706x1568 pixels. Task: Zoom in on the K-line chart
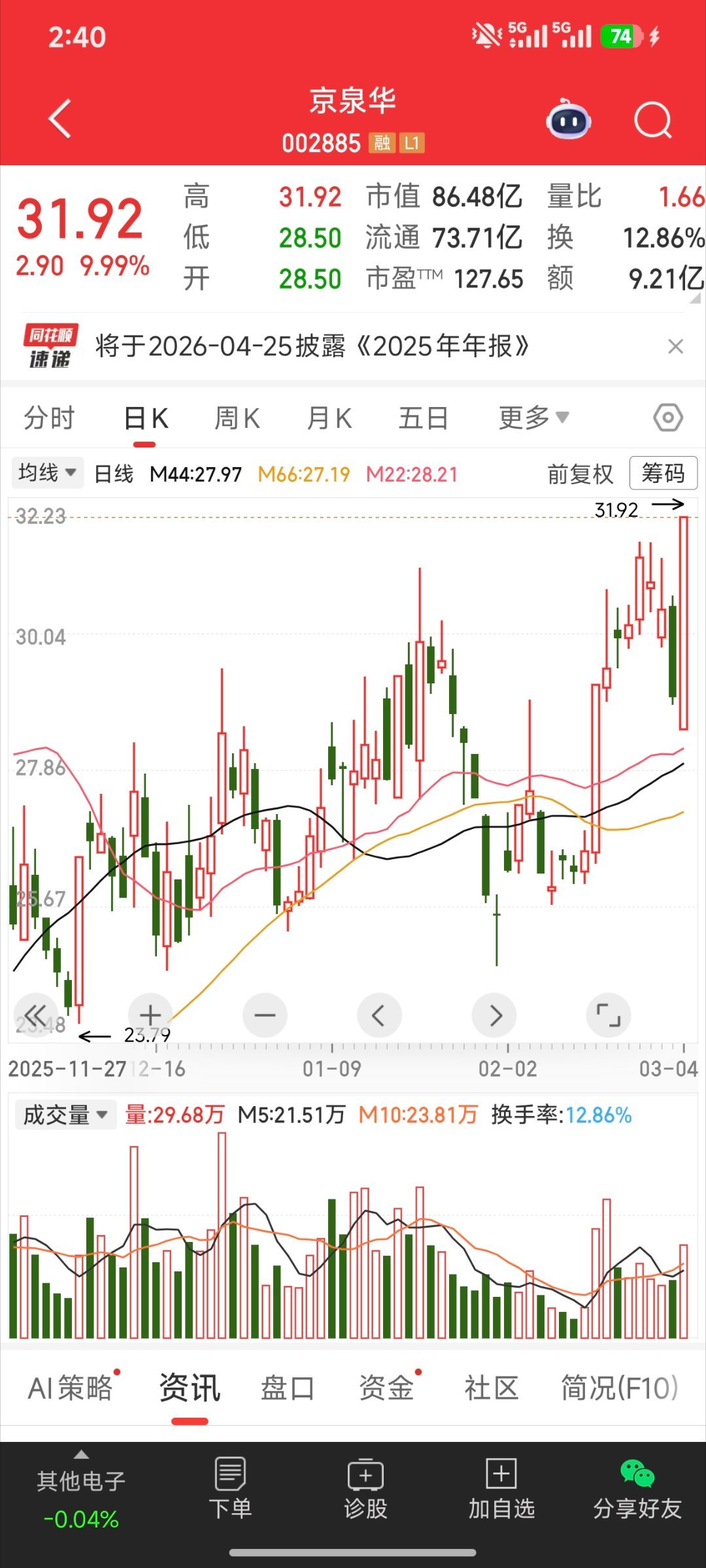point(150,1015)
